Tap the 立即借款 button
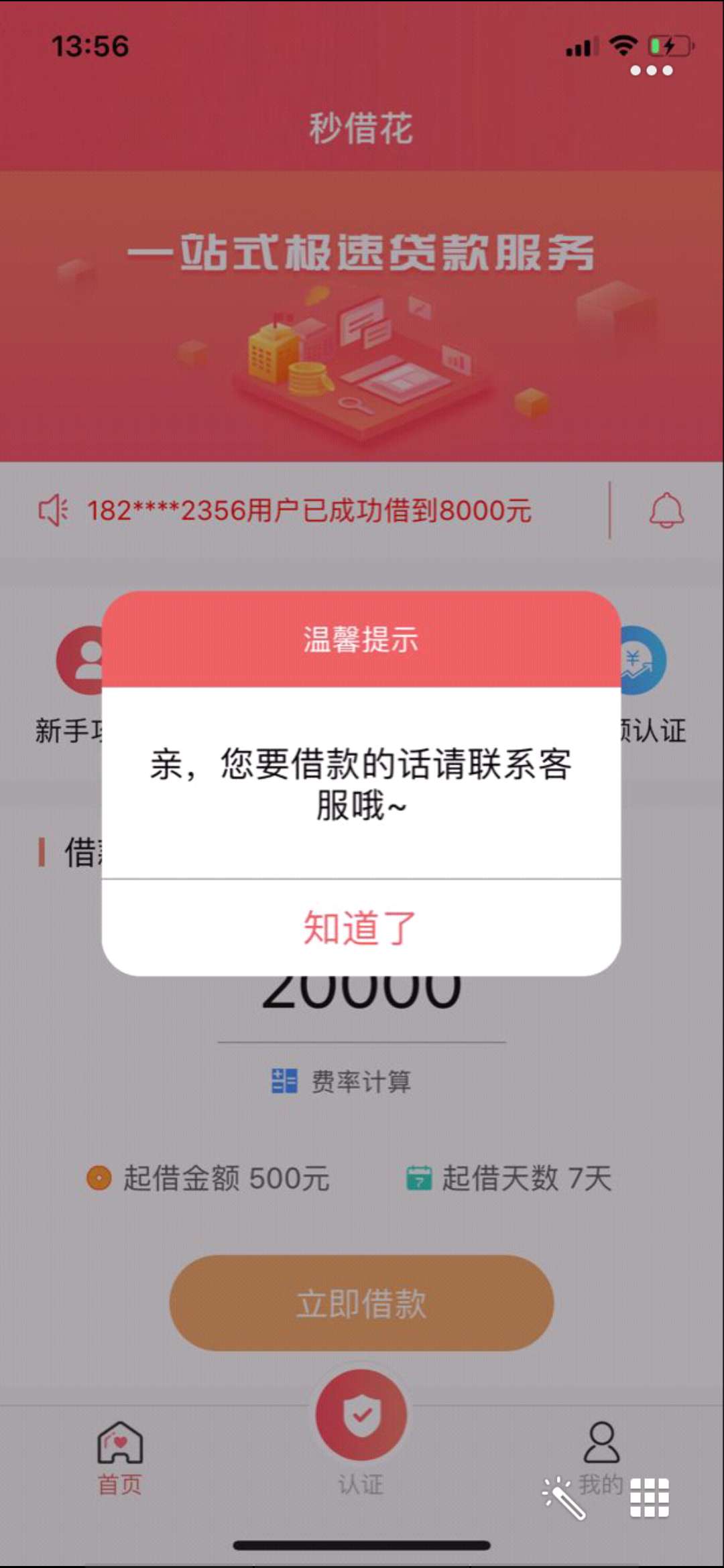This screenshot has height=1568, width=724. [361, 1303]
